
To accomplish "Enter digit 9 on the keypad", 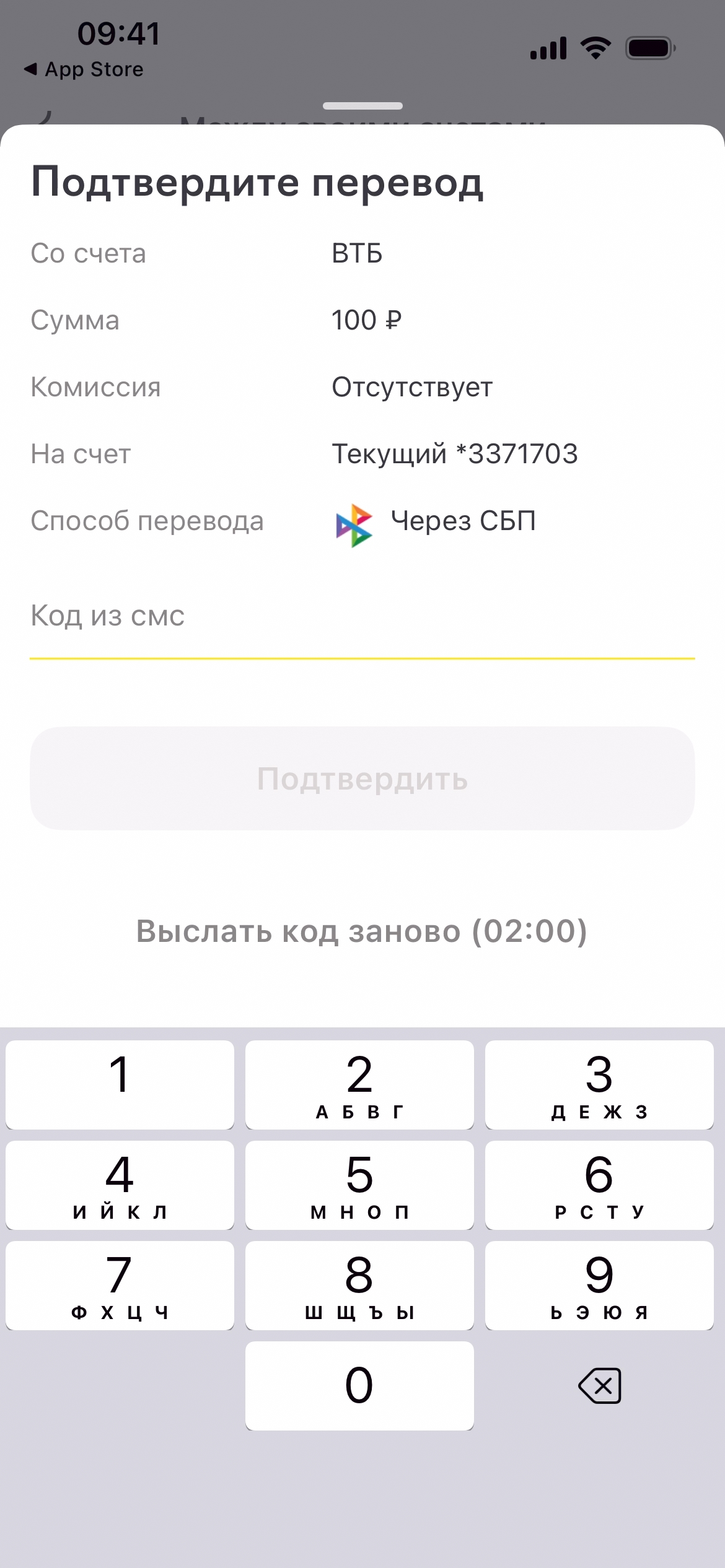I will point(599,1285).
